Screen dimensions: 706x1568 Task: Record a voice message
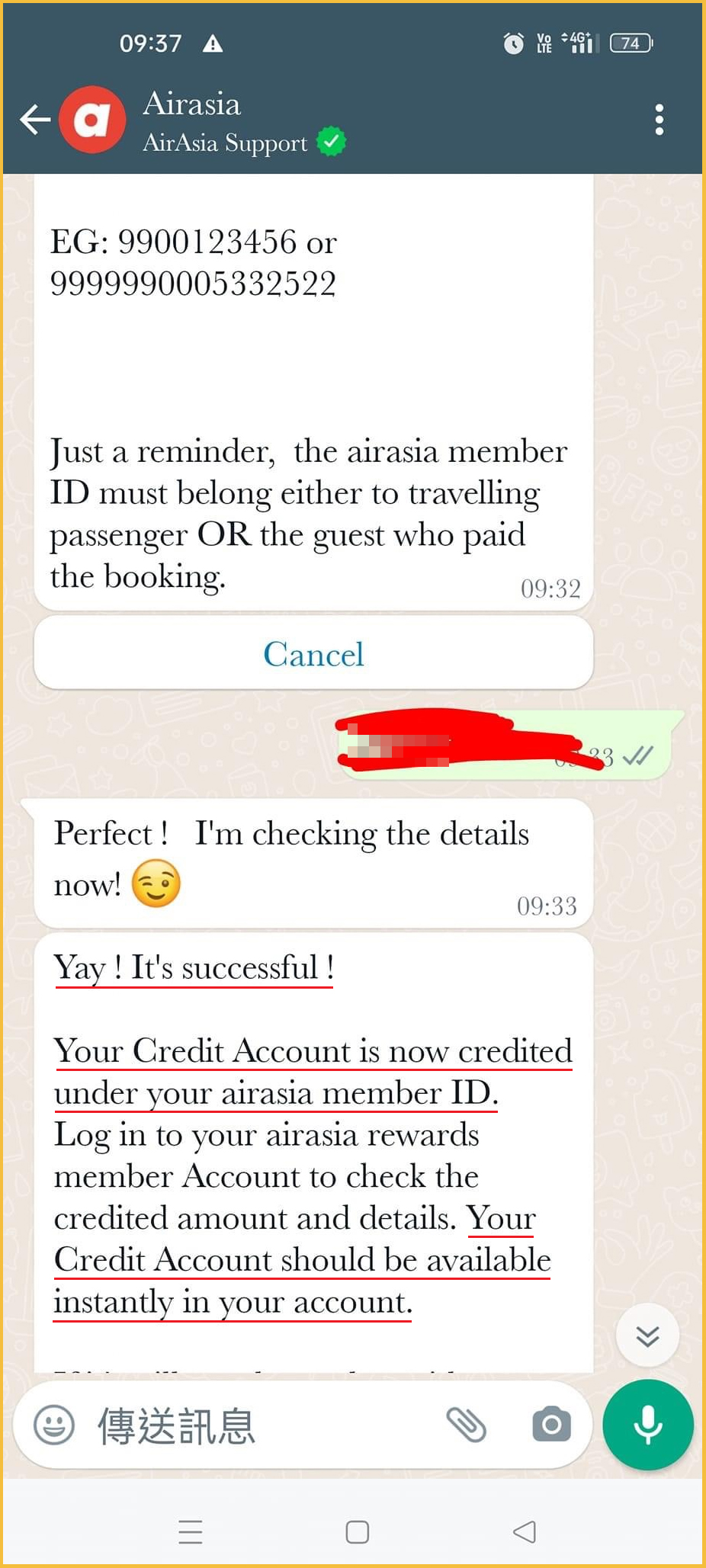pyautogui.click(x=647, y=1424)
